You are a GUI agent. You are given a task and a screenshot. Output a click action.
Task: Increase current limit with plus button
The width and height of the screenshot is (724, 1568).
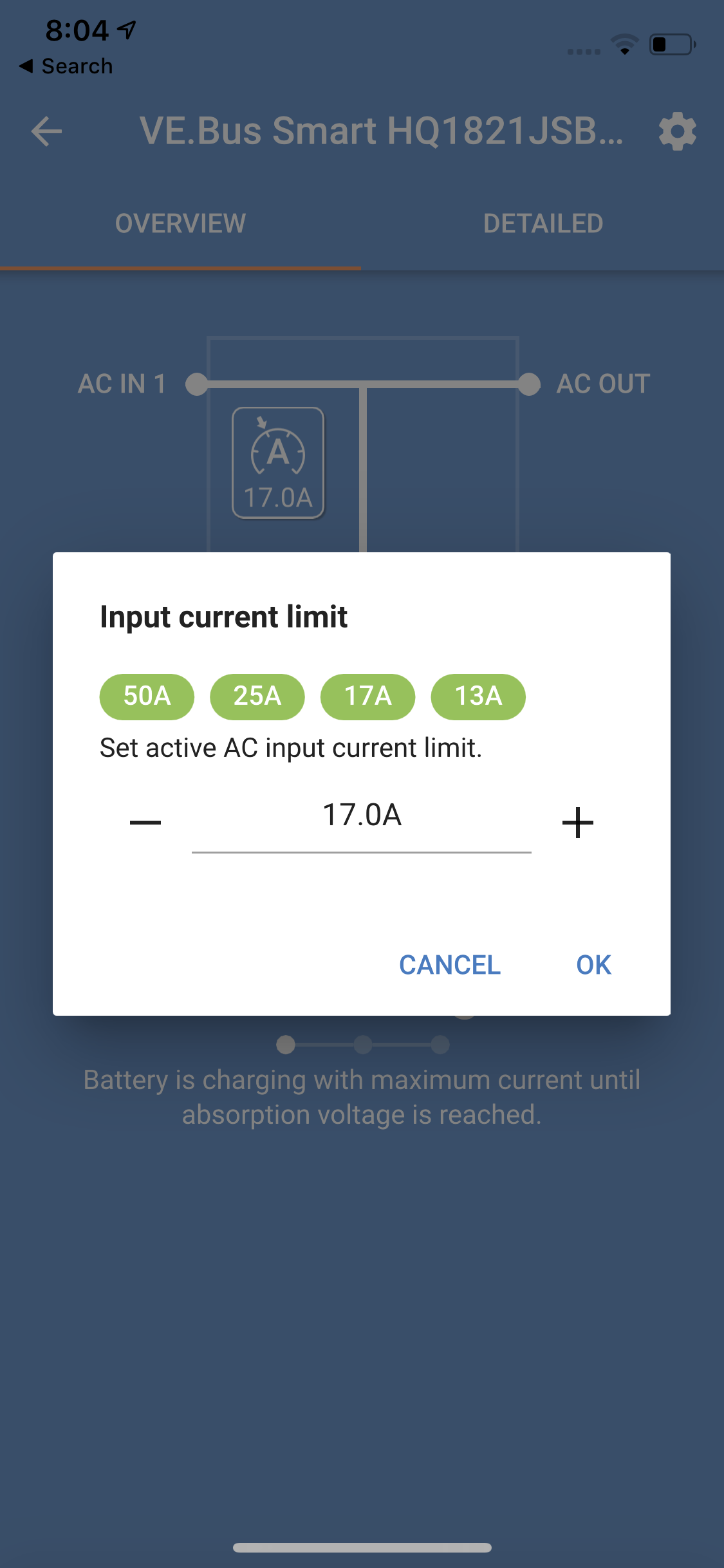pos(577,822)
